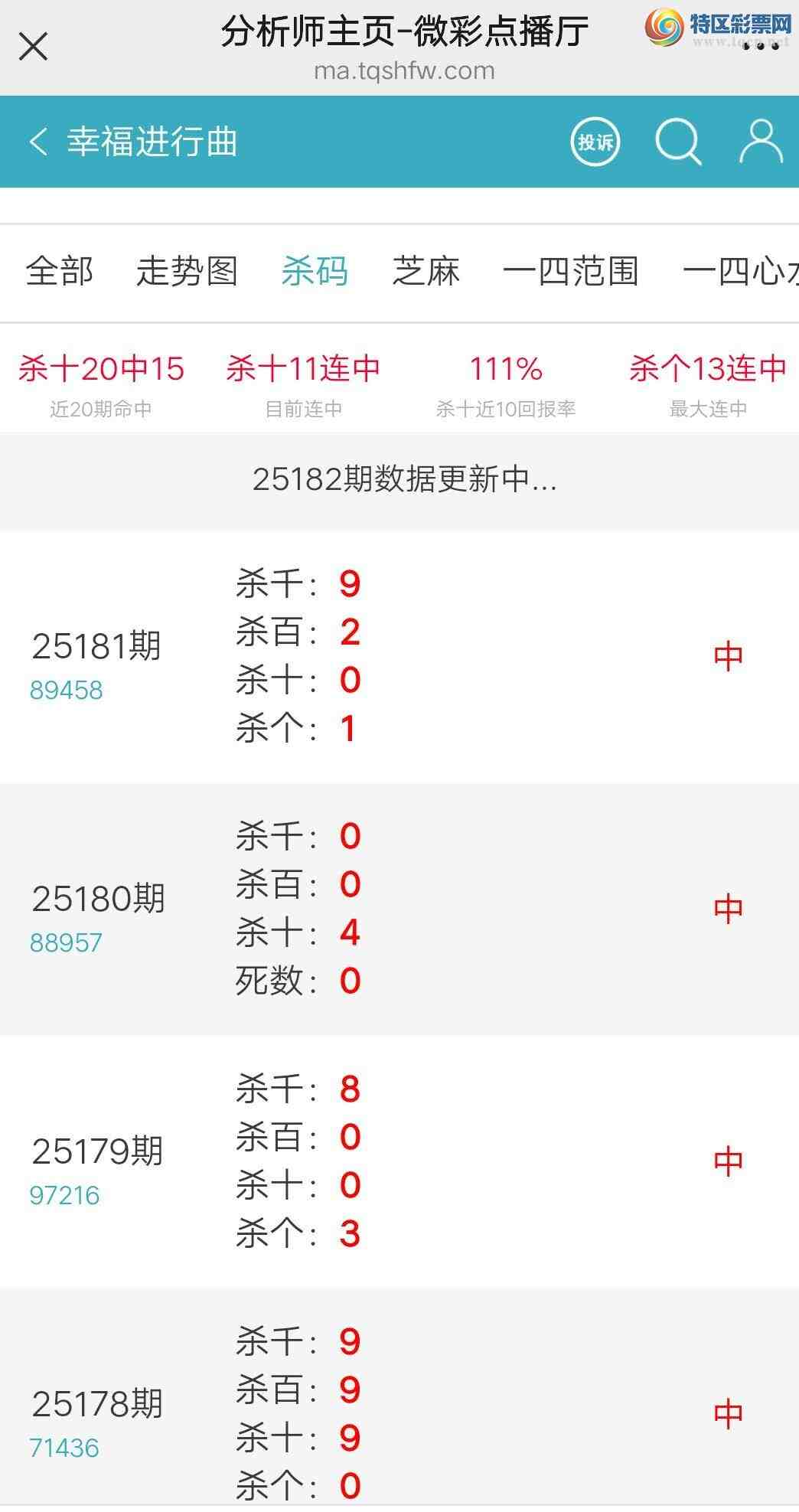Switch to the 芝麻 tab

pos(426,272)
